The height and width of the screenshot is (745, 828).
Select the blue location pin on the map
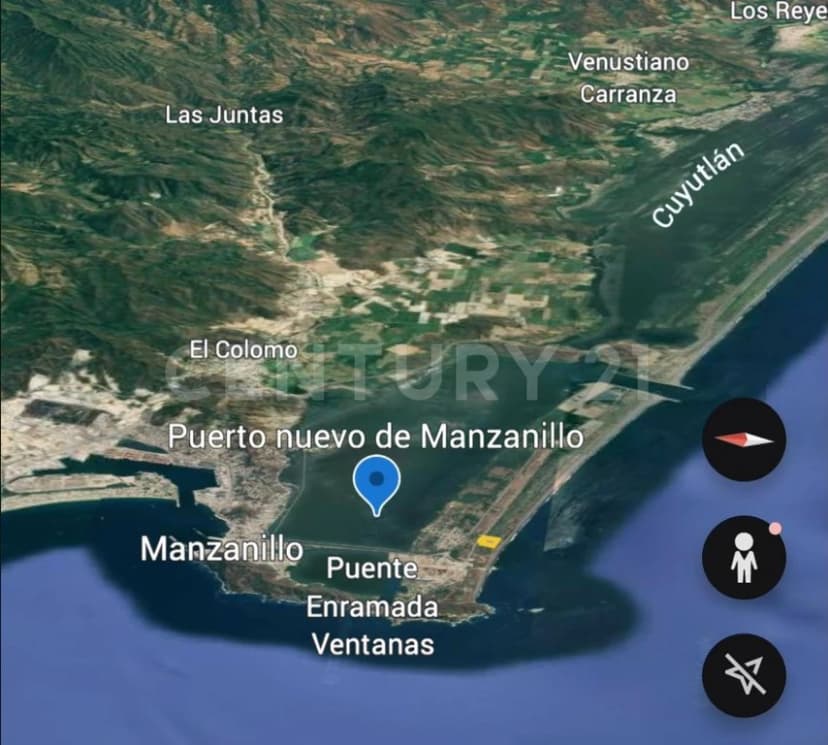(x=377, y=483)
